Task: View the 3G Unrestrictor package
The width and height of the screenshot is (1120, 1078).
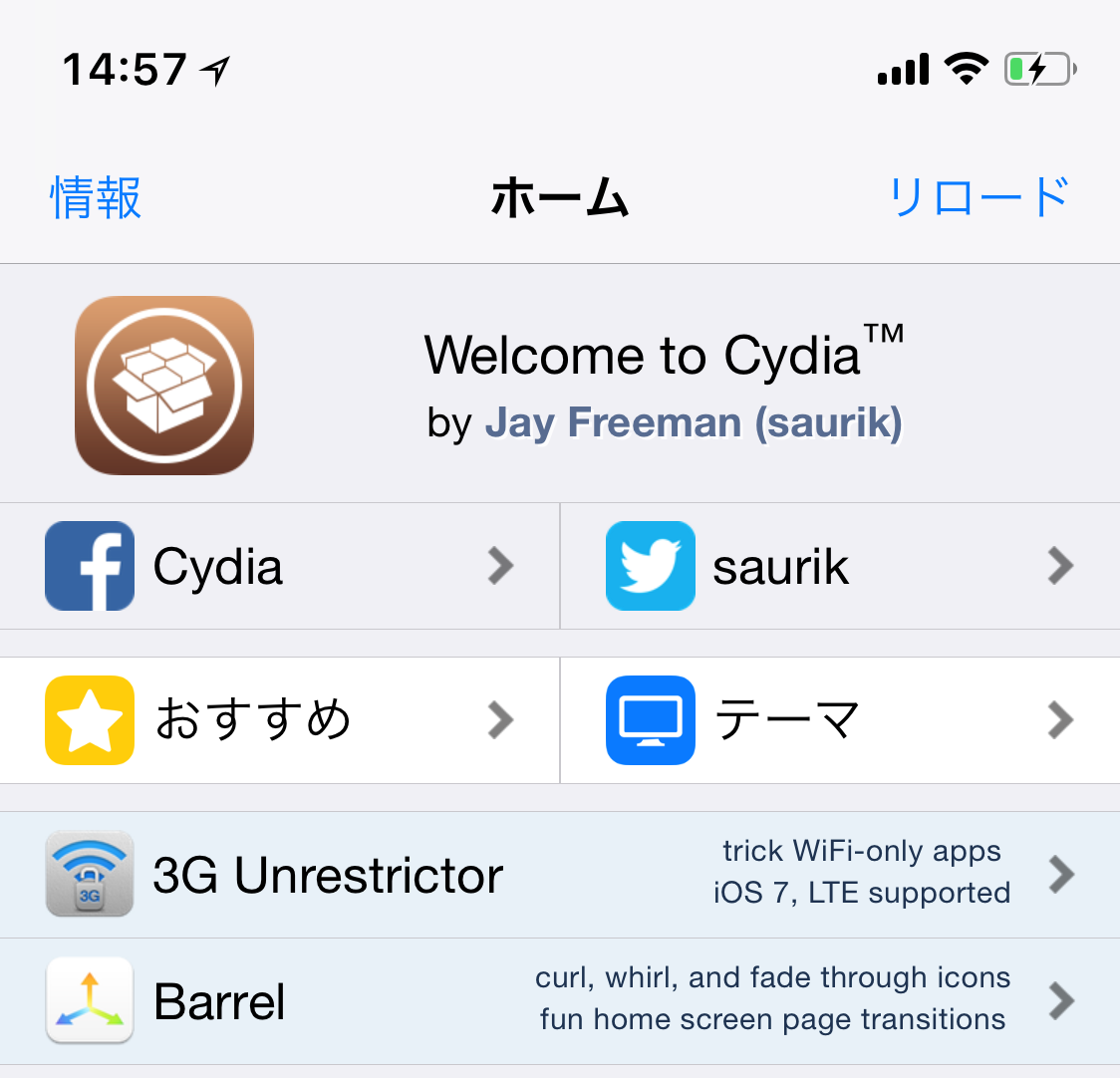Action: click(x=559, y=875)
